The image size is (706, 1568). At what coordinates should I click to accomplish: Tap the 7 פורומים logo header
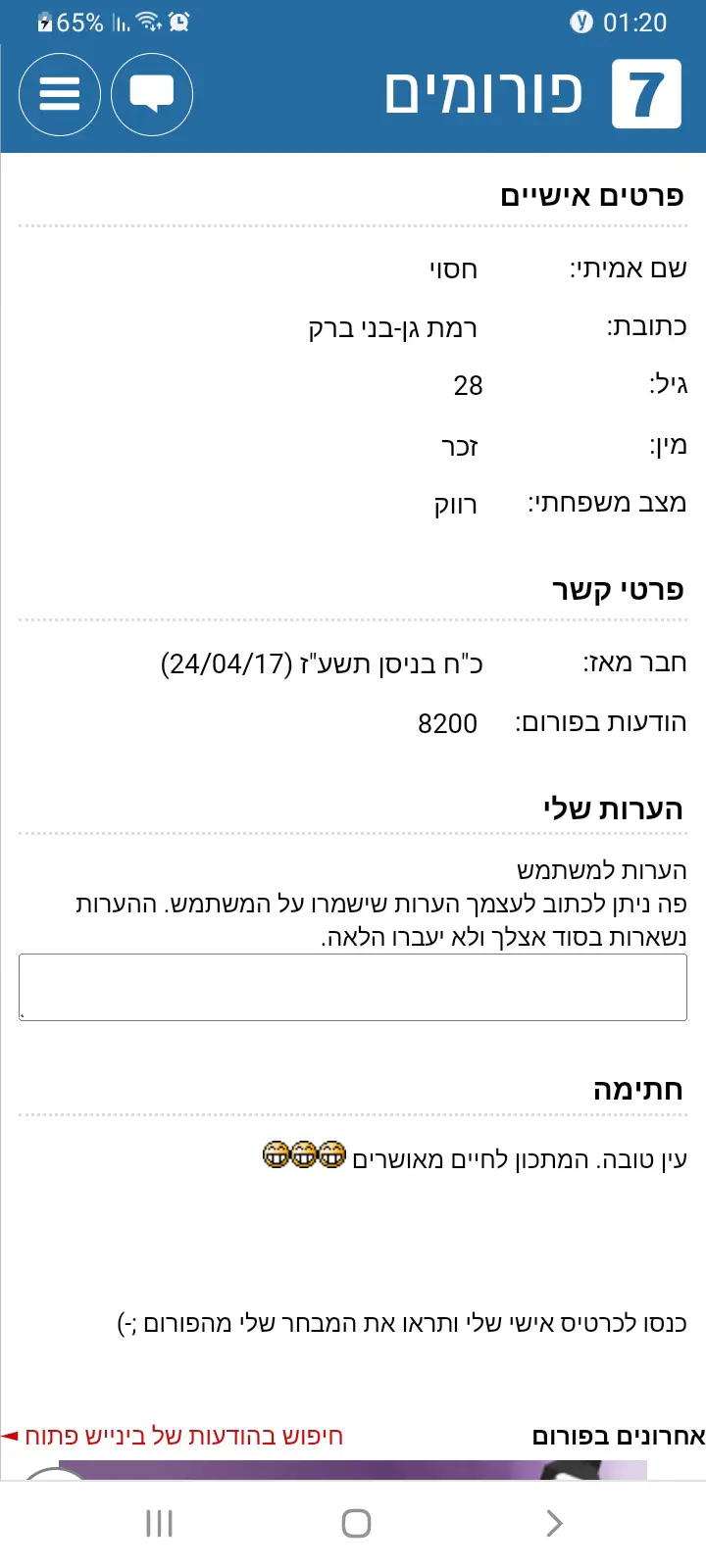coord(532,94)
